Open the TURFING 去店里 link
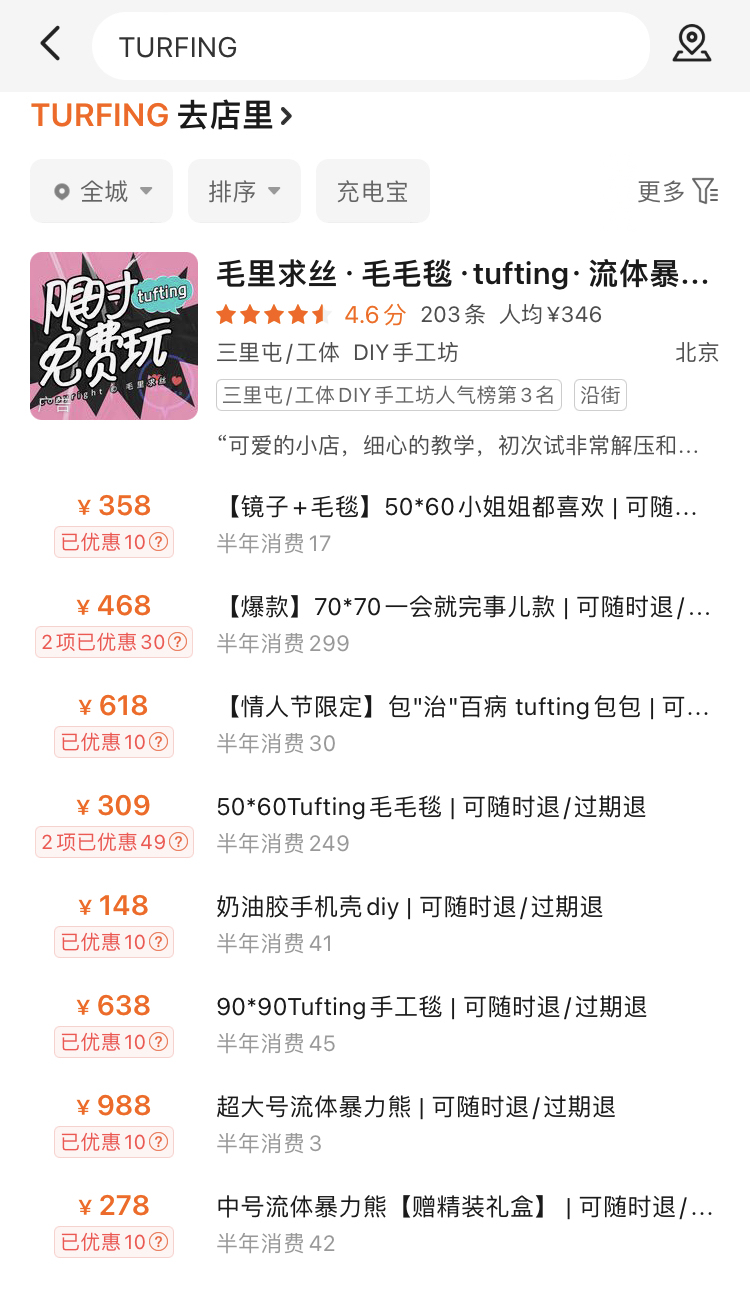Image resolution: width=750 pixels, height=1294 pixels. (x=162, y=116)
